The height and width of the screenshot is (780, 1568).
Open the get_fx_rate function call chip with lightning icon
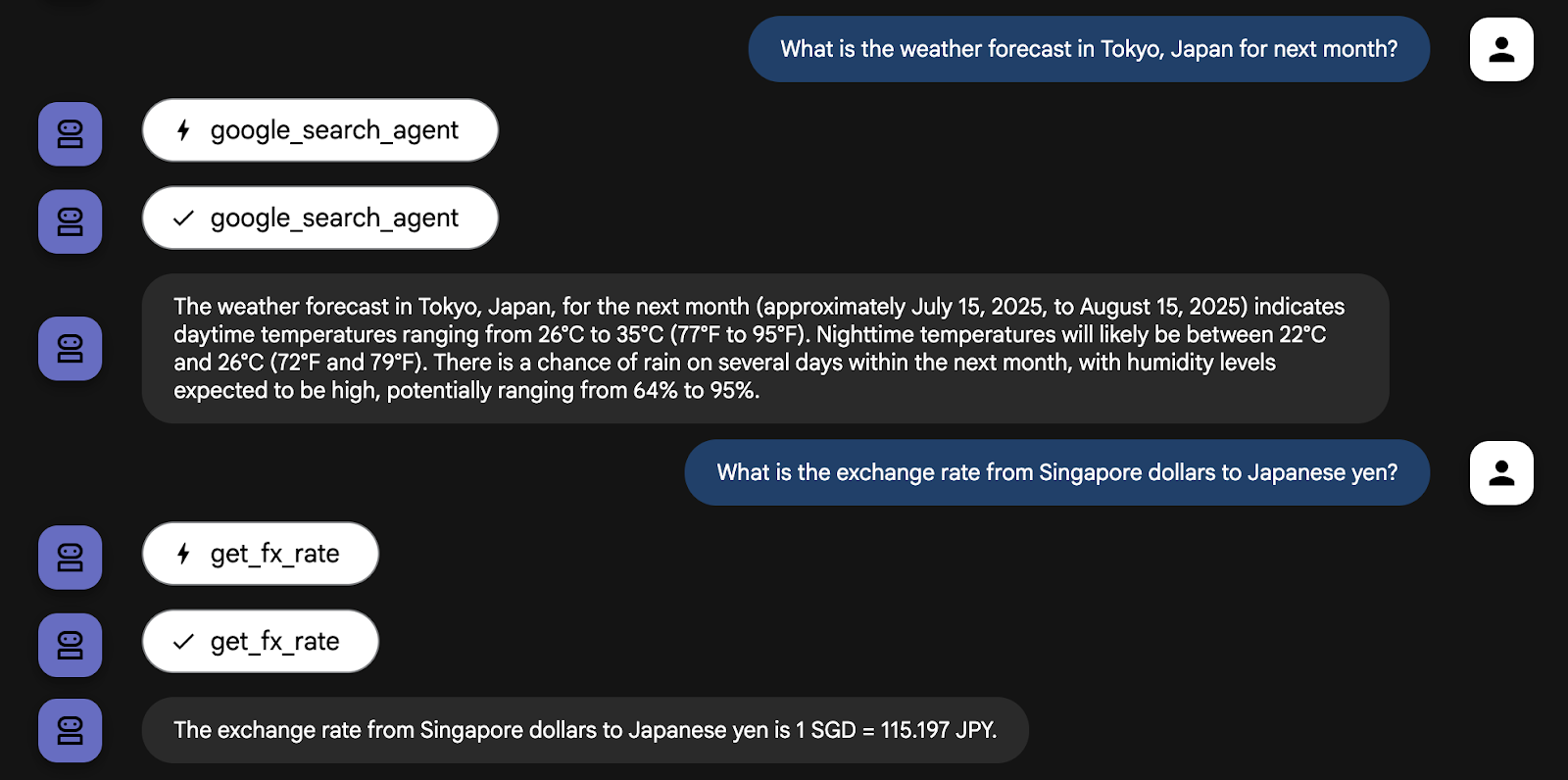[261, 554]
